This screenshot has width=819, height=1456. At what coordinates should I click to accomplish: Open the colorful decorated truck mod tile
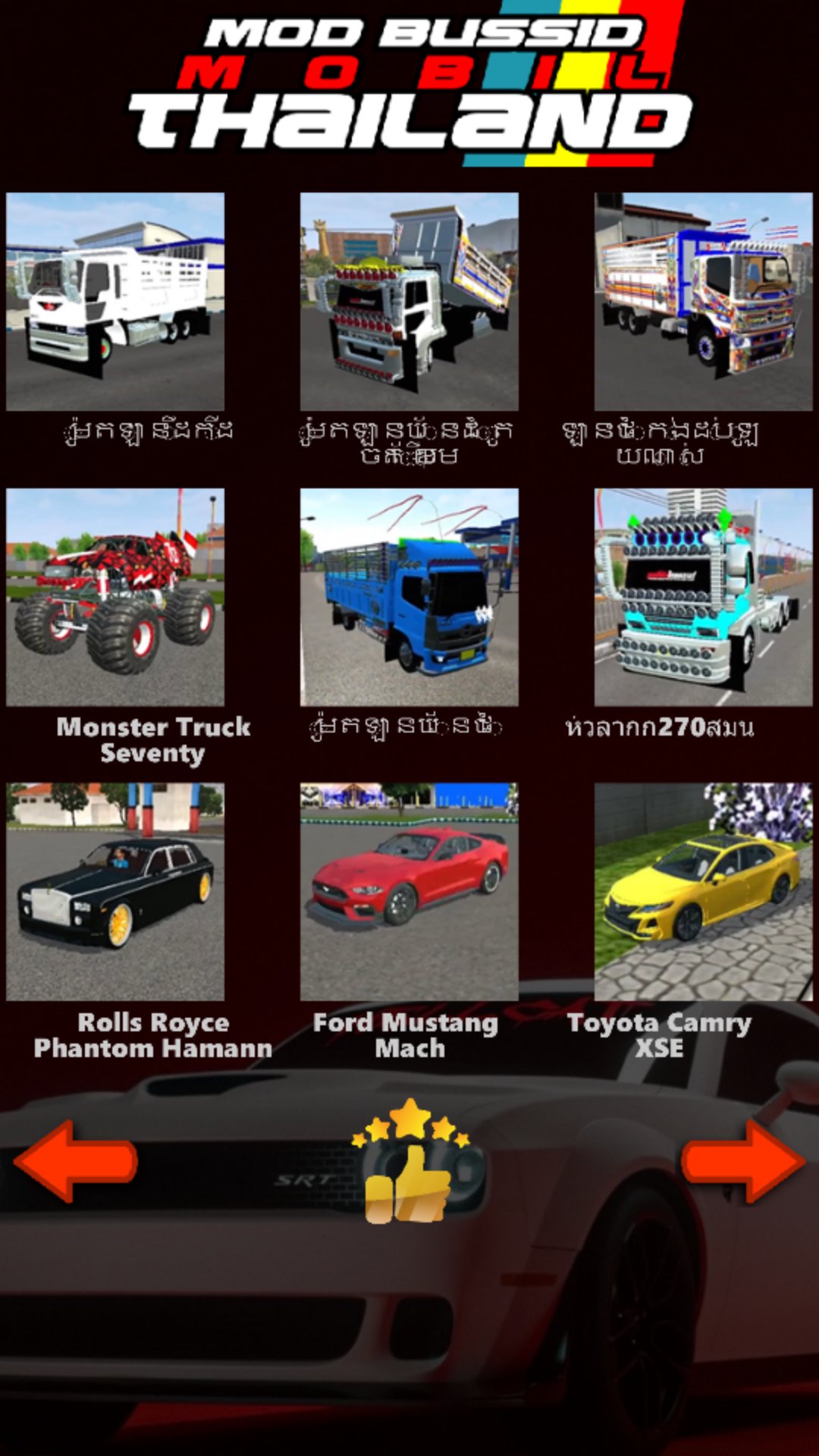pyautogui.click(x=703, y=301)
